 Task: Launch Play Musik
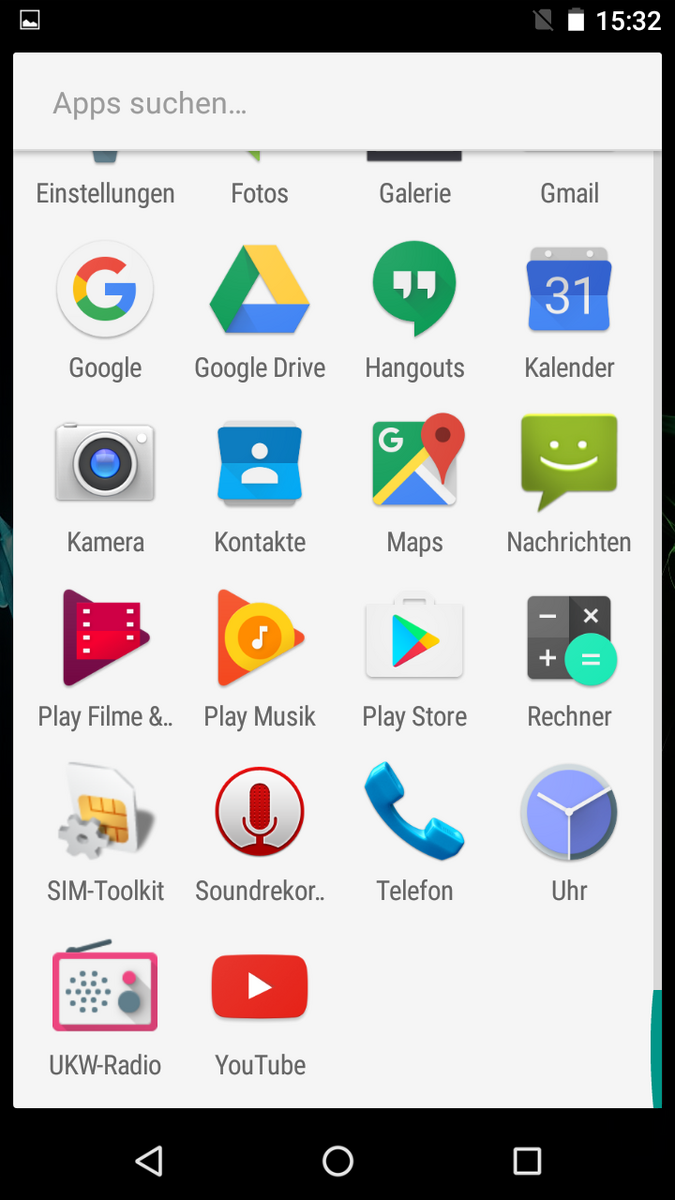tap(259, 638)
